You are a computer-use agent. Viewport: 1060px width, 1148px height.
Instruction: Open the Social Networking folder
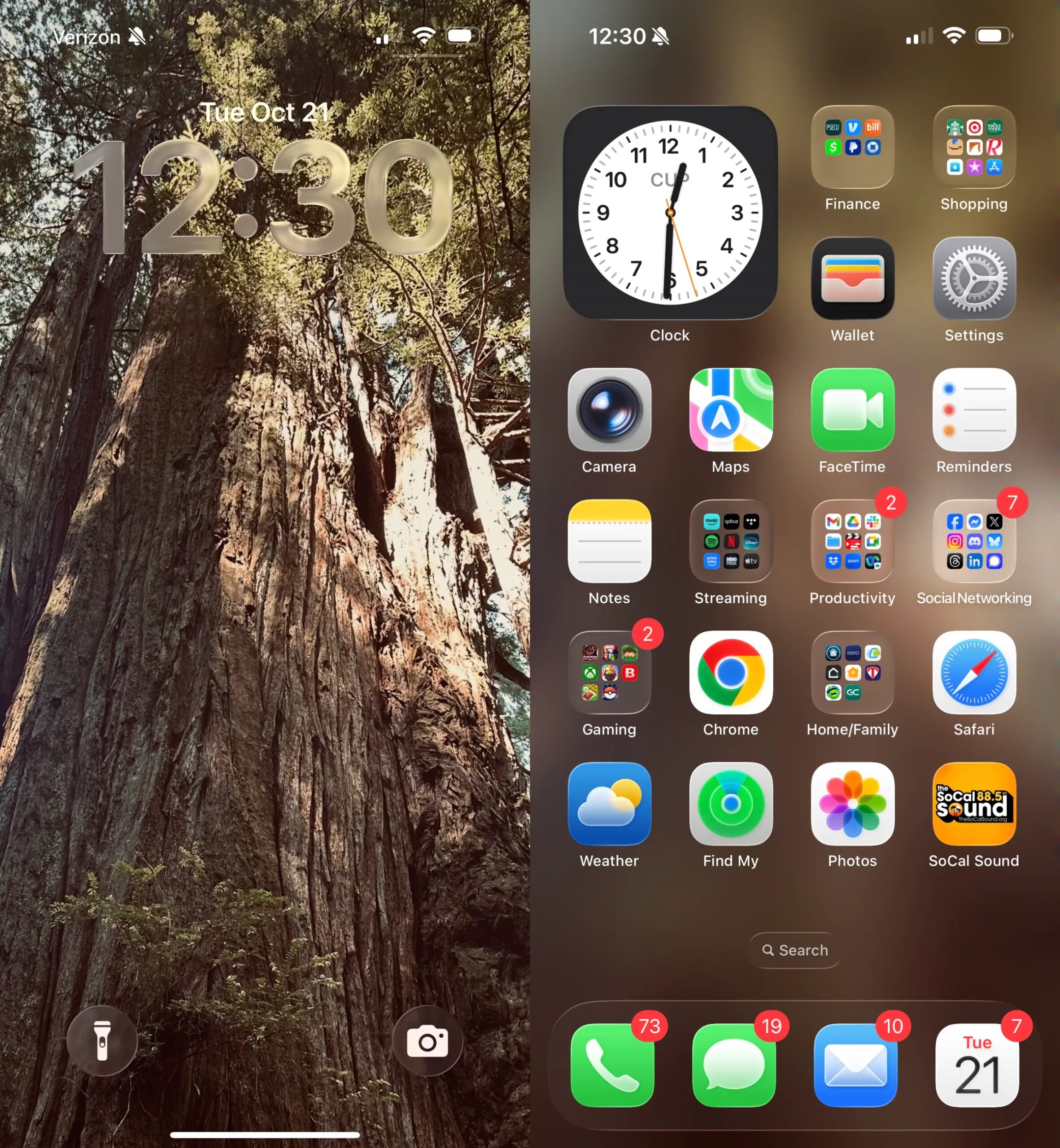click(x=974, y=541)
